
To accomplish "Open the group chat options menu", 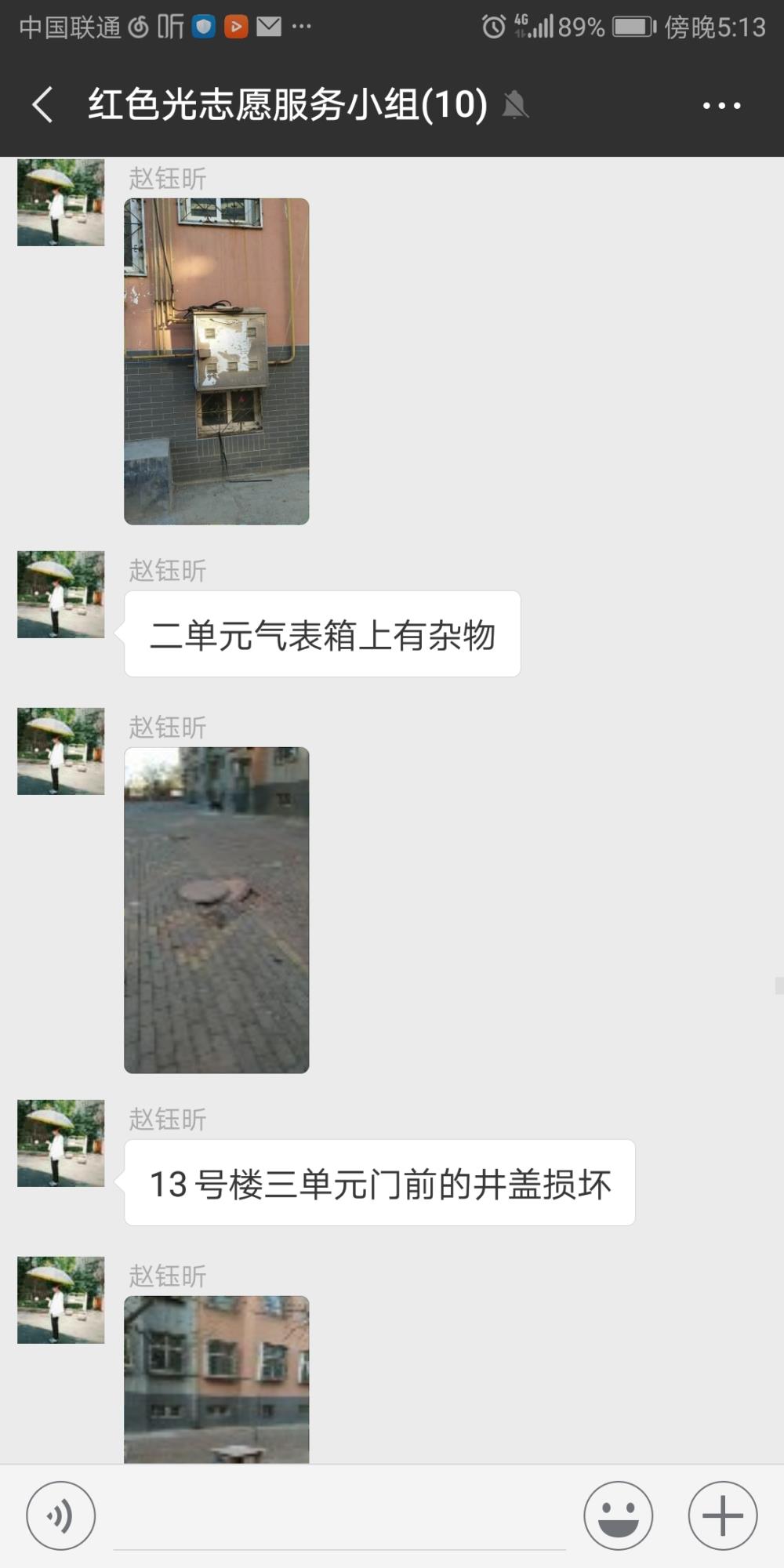I will coord(721,105).
